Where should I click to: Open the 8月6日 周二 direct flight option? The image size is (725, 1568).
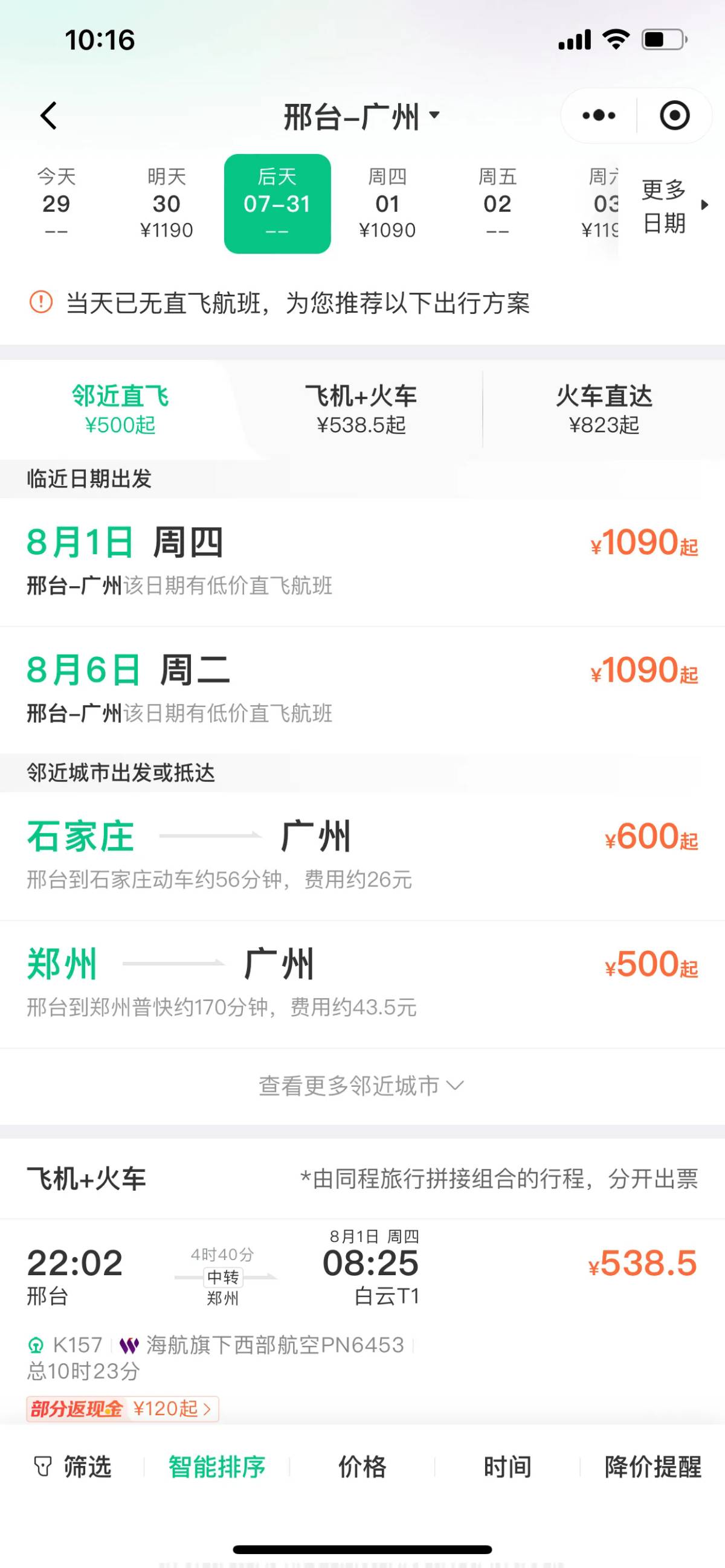point(362,690)
